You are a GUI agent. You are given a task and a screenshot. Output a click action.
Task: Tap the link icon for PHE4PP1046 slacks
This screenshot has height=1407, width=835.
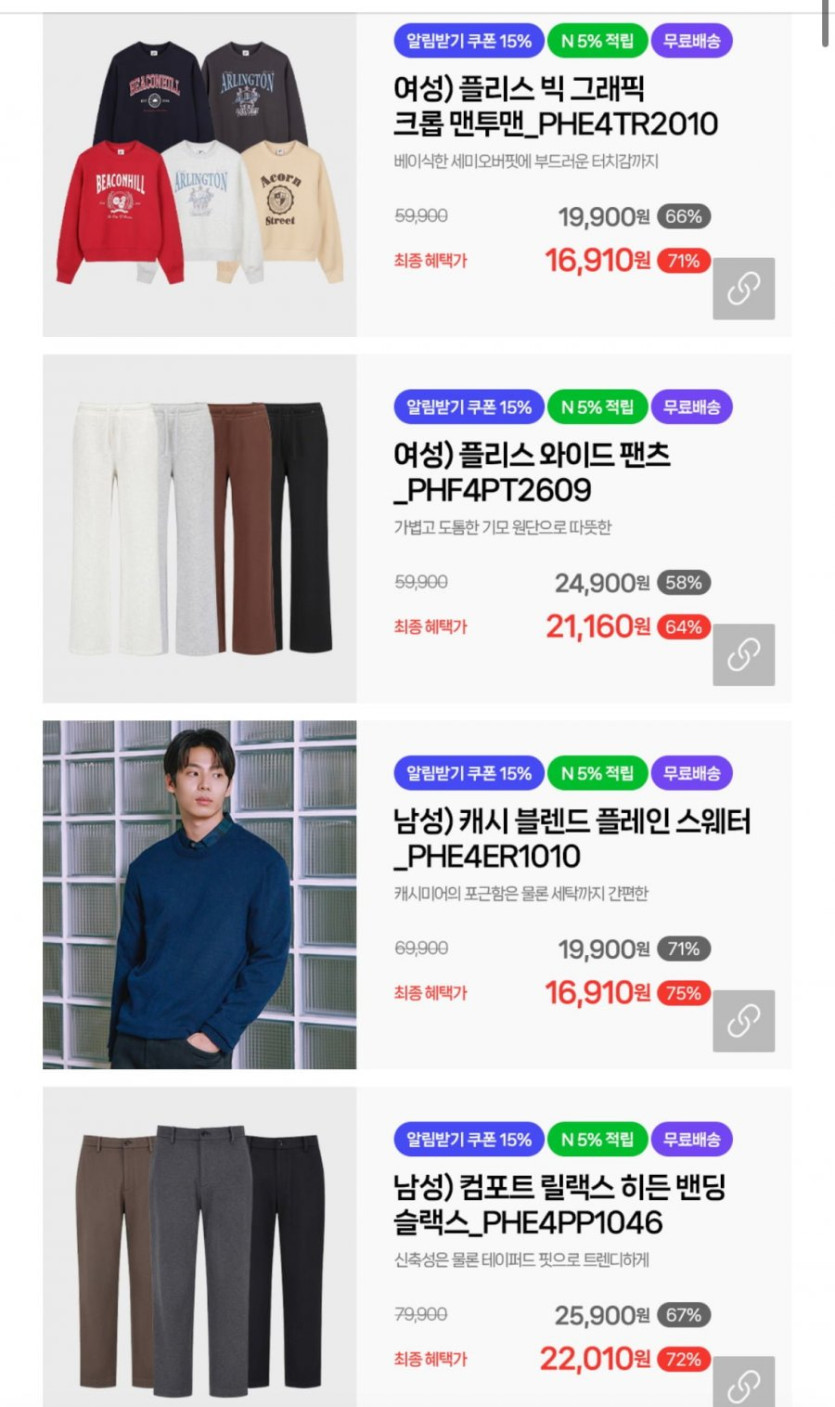743,1384
